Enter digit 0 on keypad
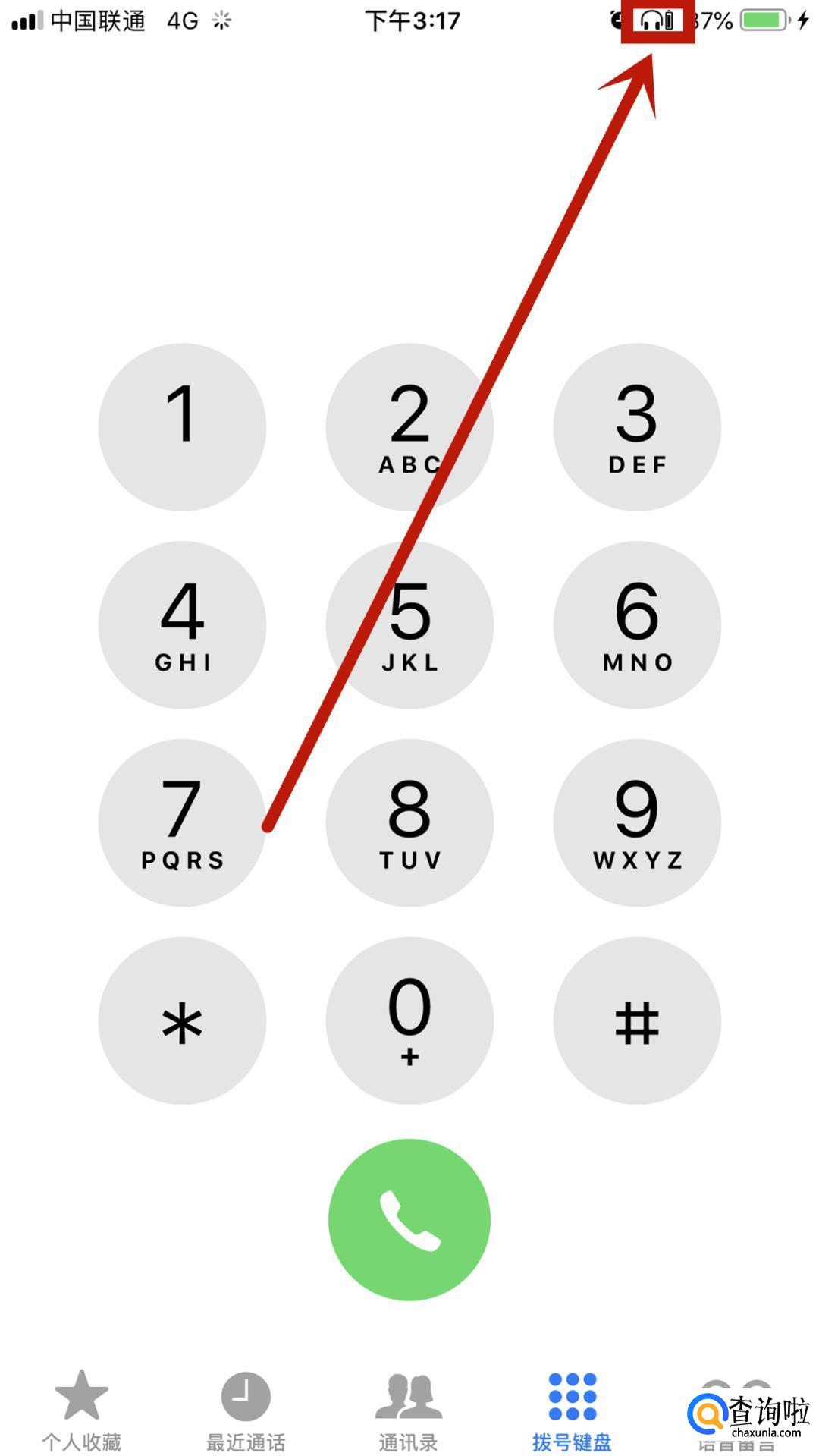This screenshot has height=1456, width=819. click(x=409, y=1020)
